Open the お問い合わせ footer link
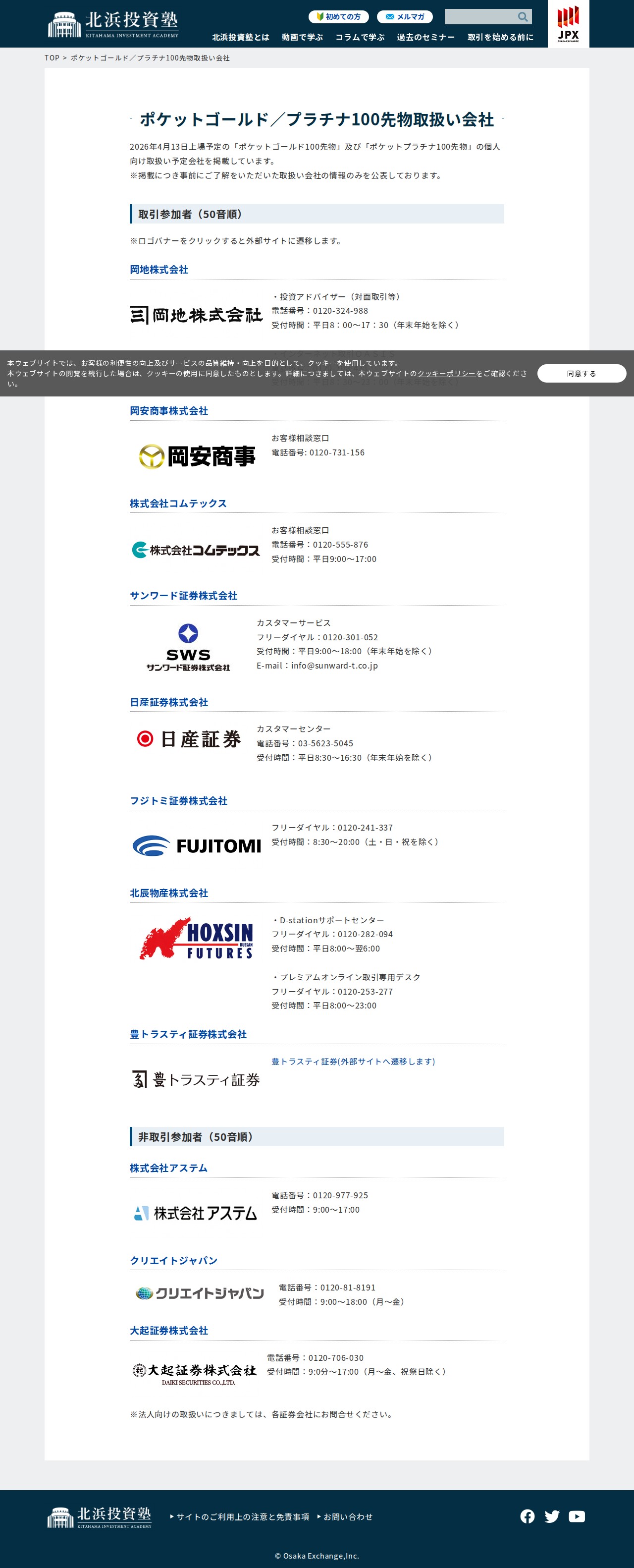 tap(347, 1516)
